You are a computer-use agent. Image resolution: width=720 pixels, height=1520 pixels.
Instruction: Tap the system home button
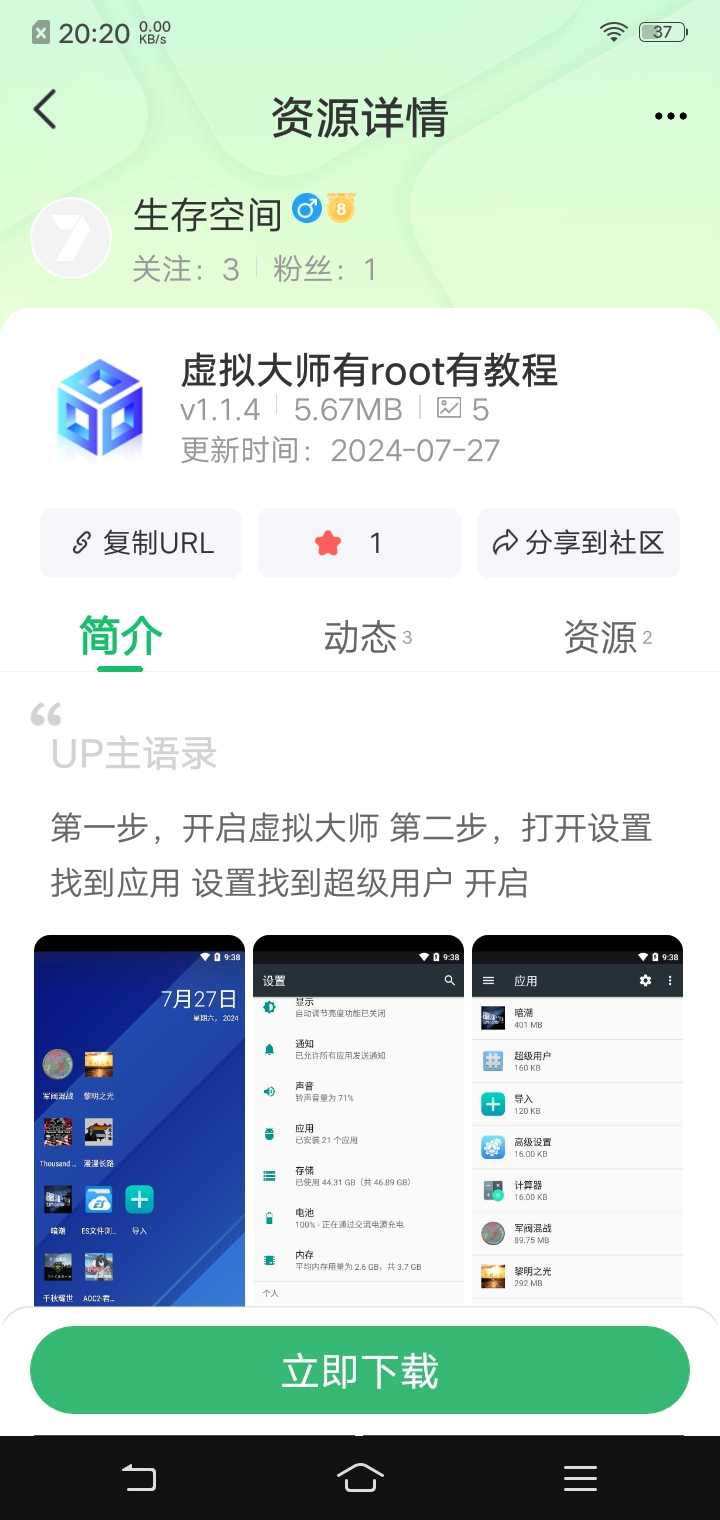point(360,1477)
